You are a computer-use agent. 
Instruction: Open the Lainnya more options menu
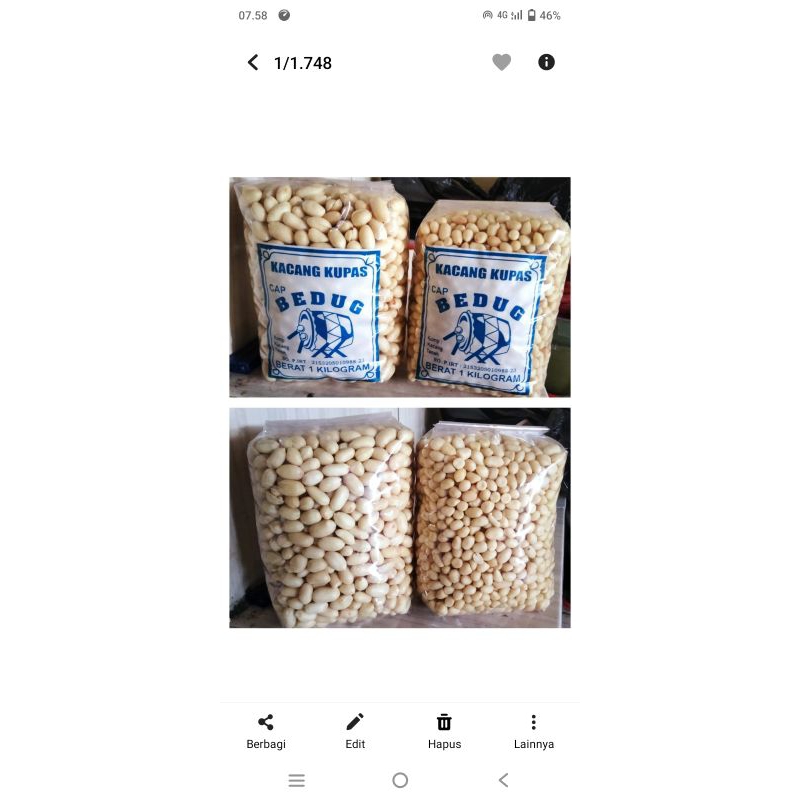(x=534, y=730)
